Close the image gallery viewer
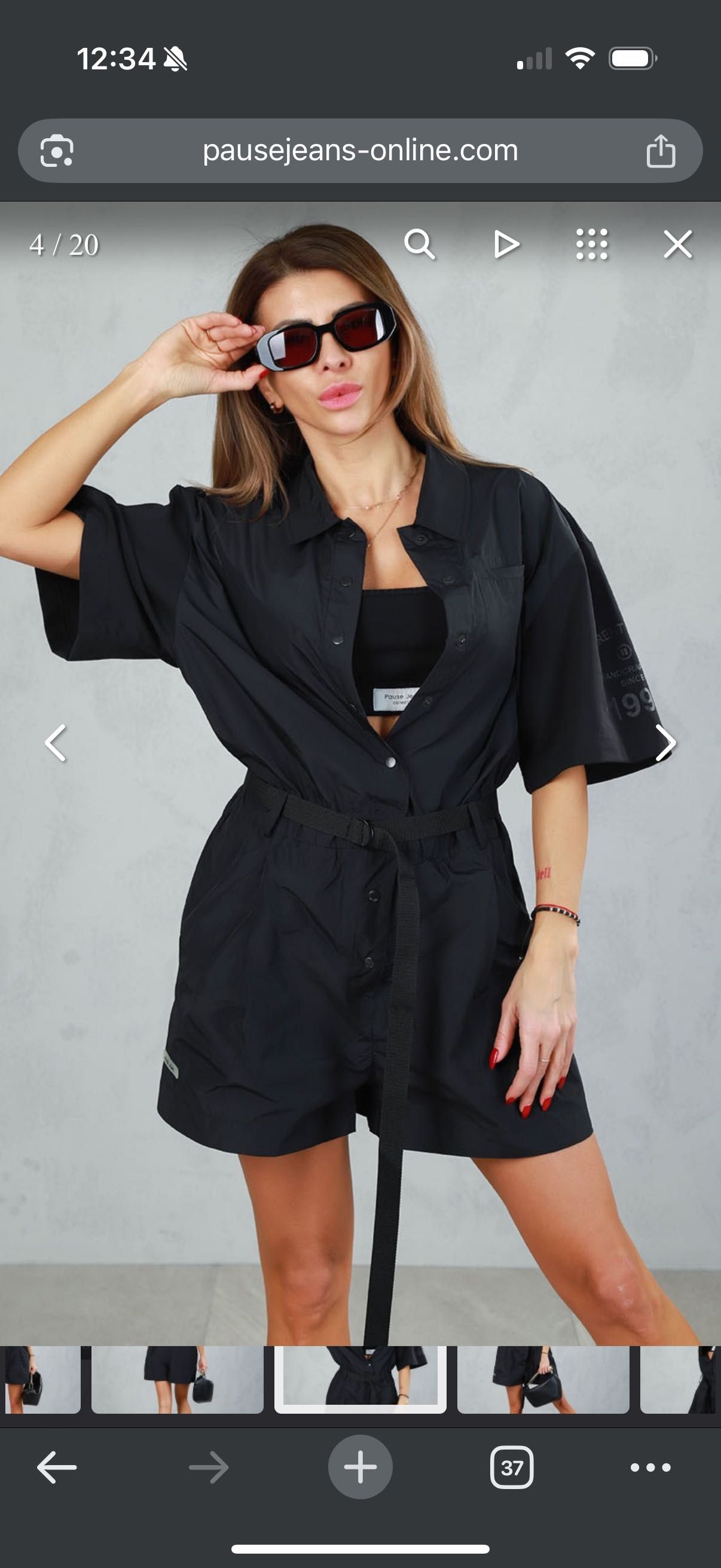This screenshot has height=1568, width=721. [x=677, y=245]
